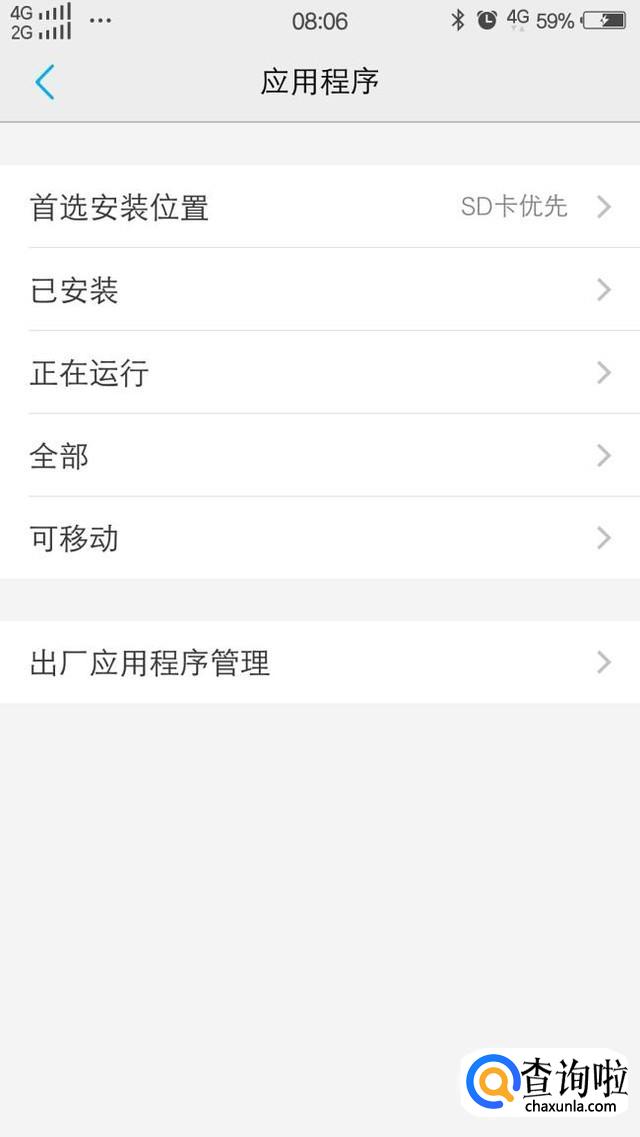The height and width of the screenshot is (1137, 640).
Task: Open 首选安装位置 setting
Action: click(320, 207)
